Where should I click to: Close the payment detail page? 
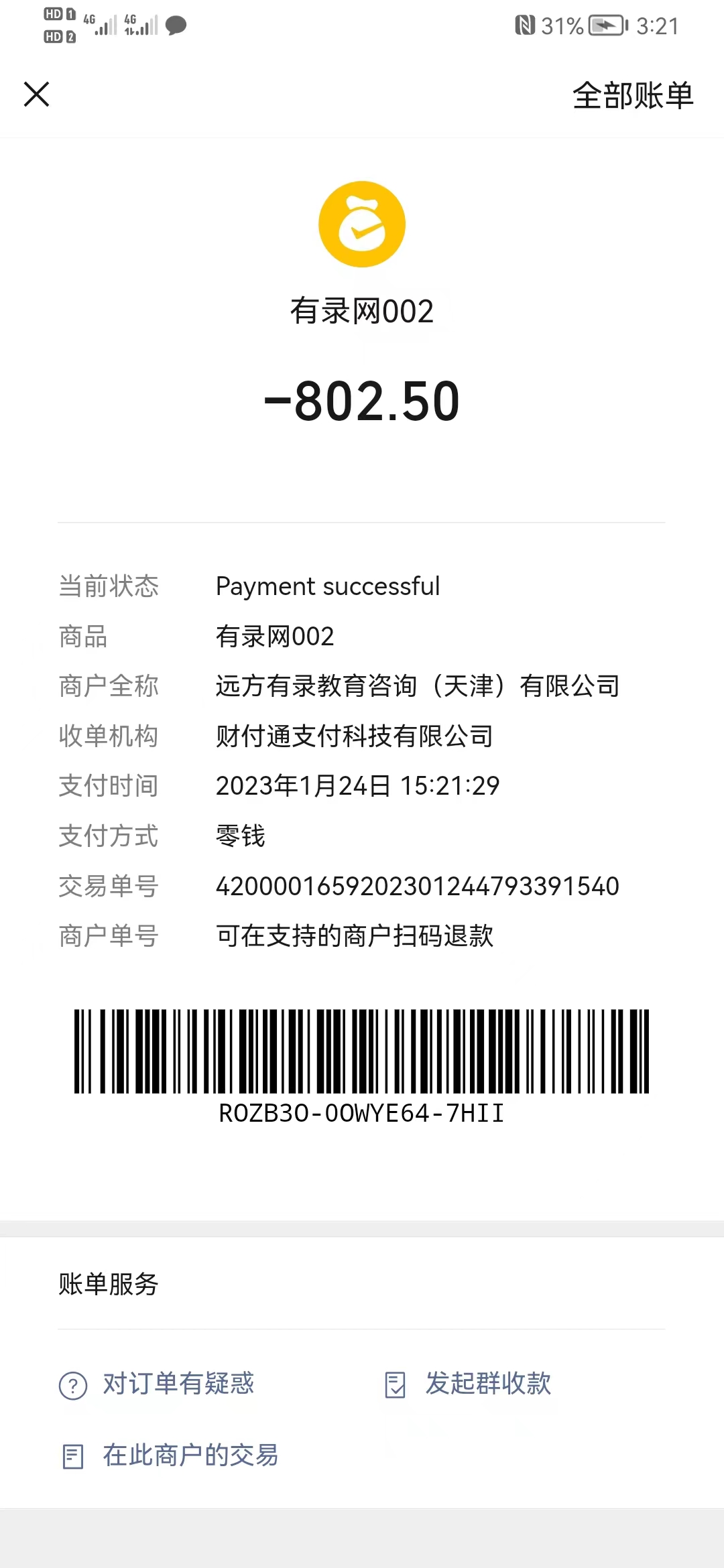pyautogui.click(x=37, y=94)
